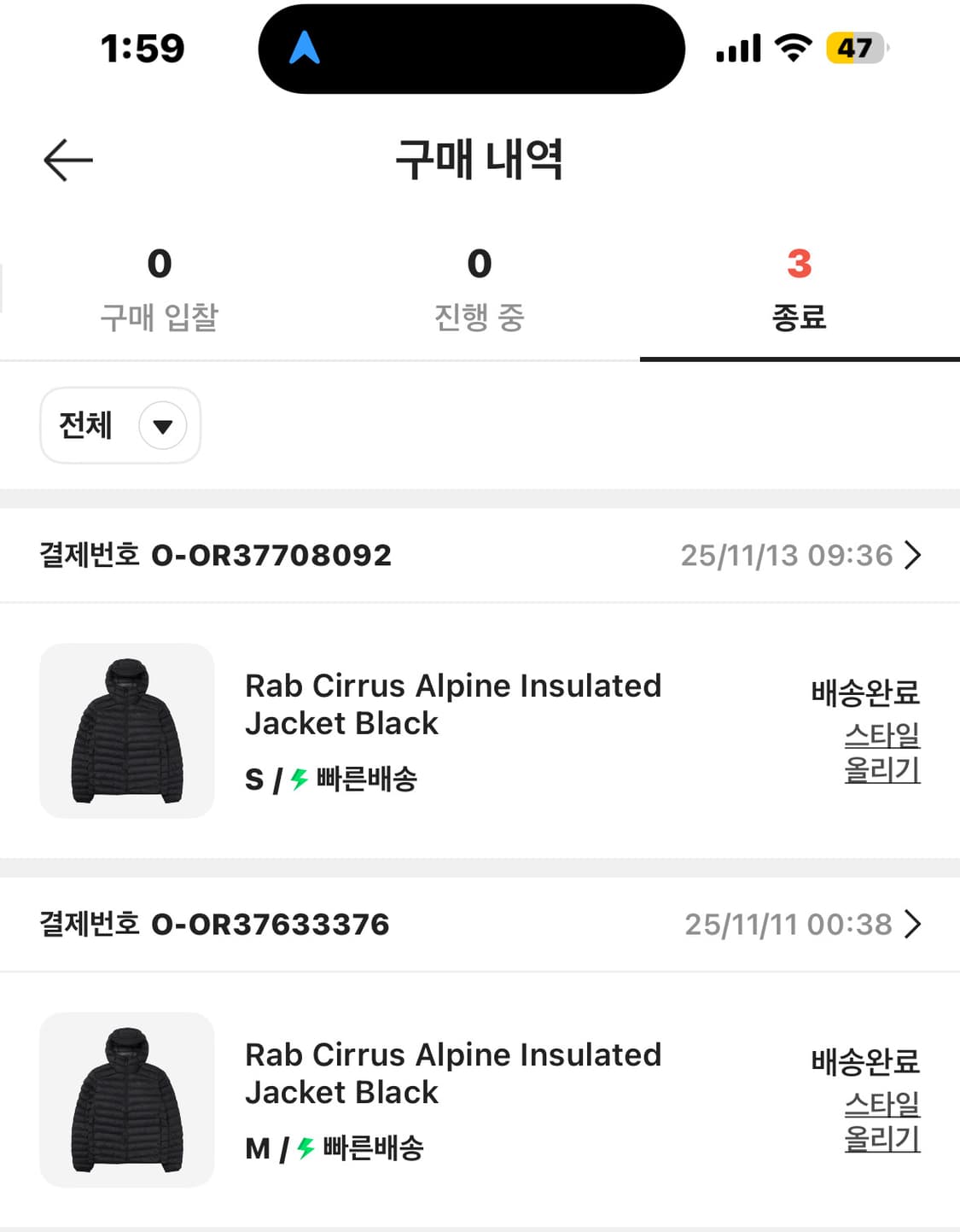Select the 종료 tab showing 3 items
The height and width of the screenshot is (1232, 960).
pos(800,290)
